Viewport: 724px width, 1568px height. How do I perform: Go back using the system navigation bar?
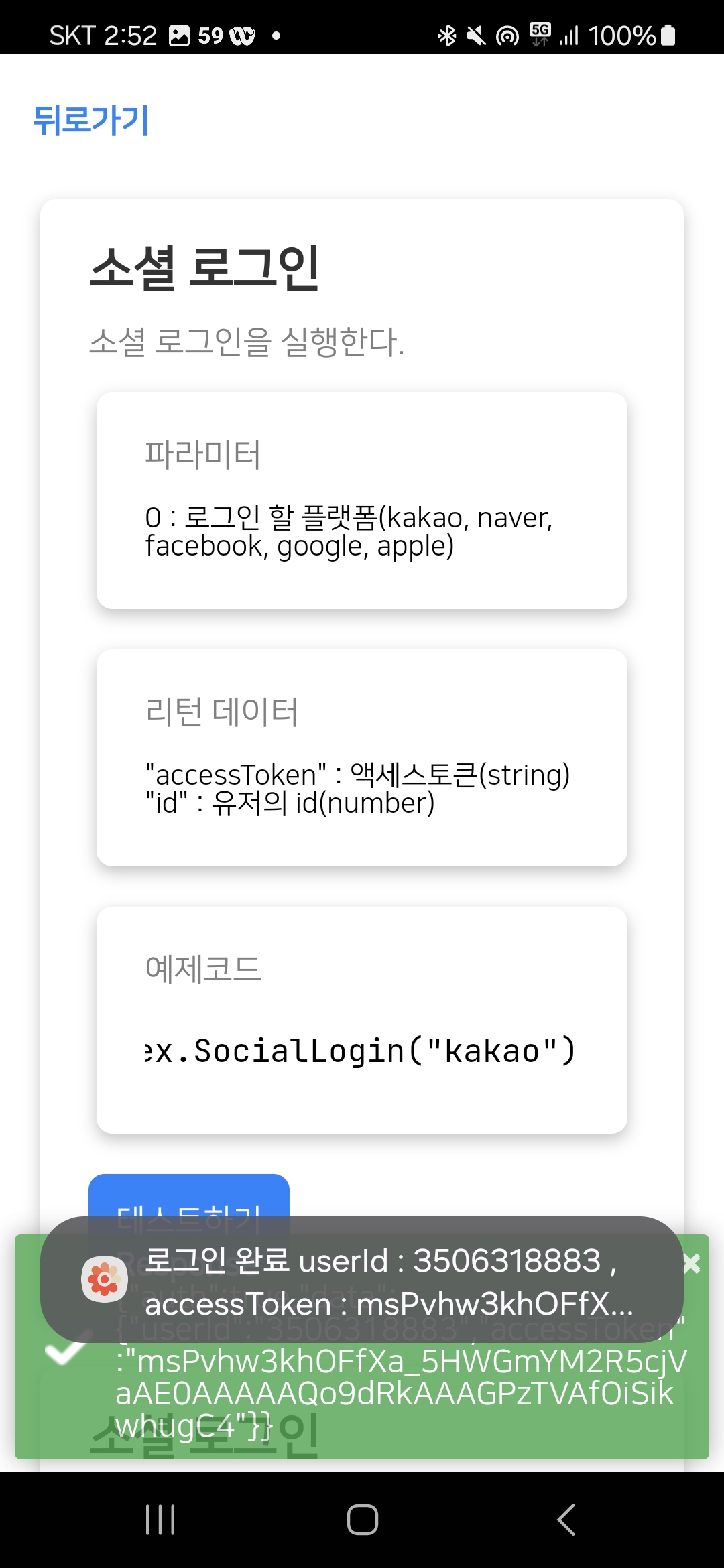point(566,1519)
